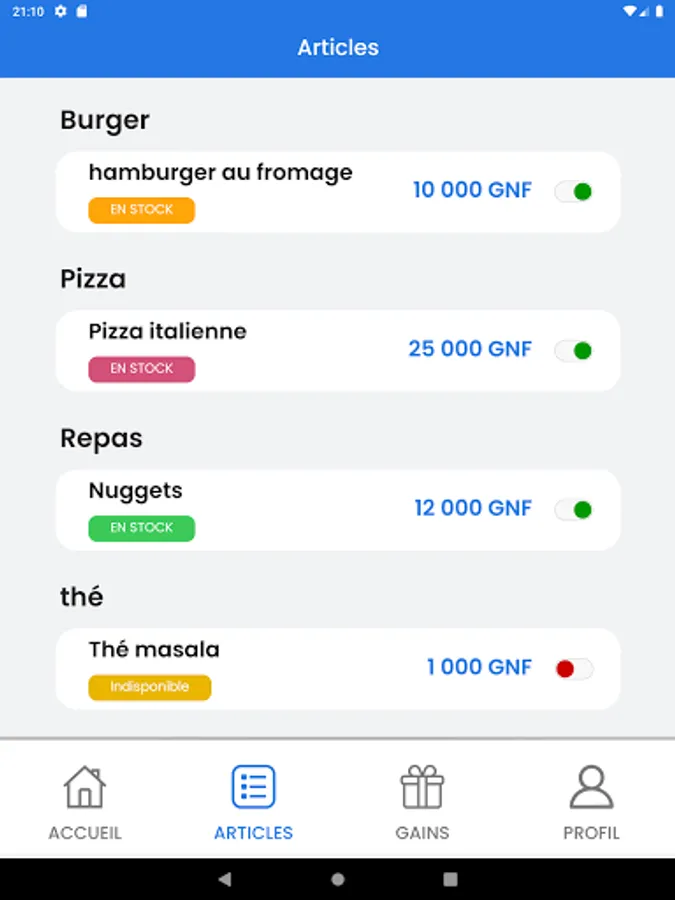Switch to the Accueil tab
This screenshot has height=900, width=675.
[85, 802]
